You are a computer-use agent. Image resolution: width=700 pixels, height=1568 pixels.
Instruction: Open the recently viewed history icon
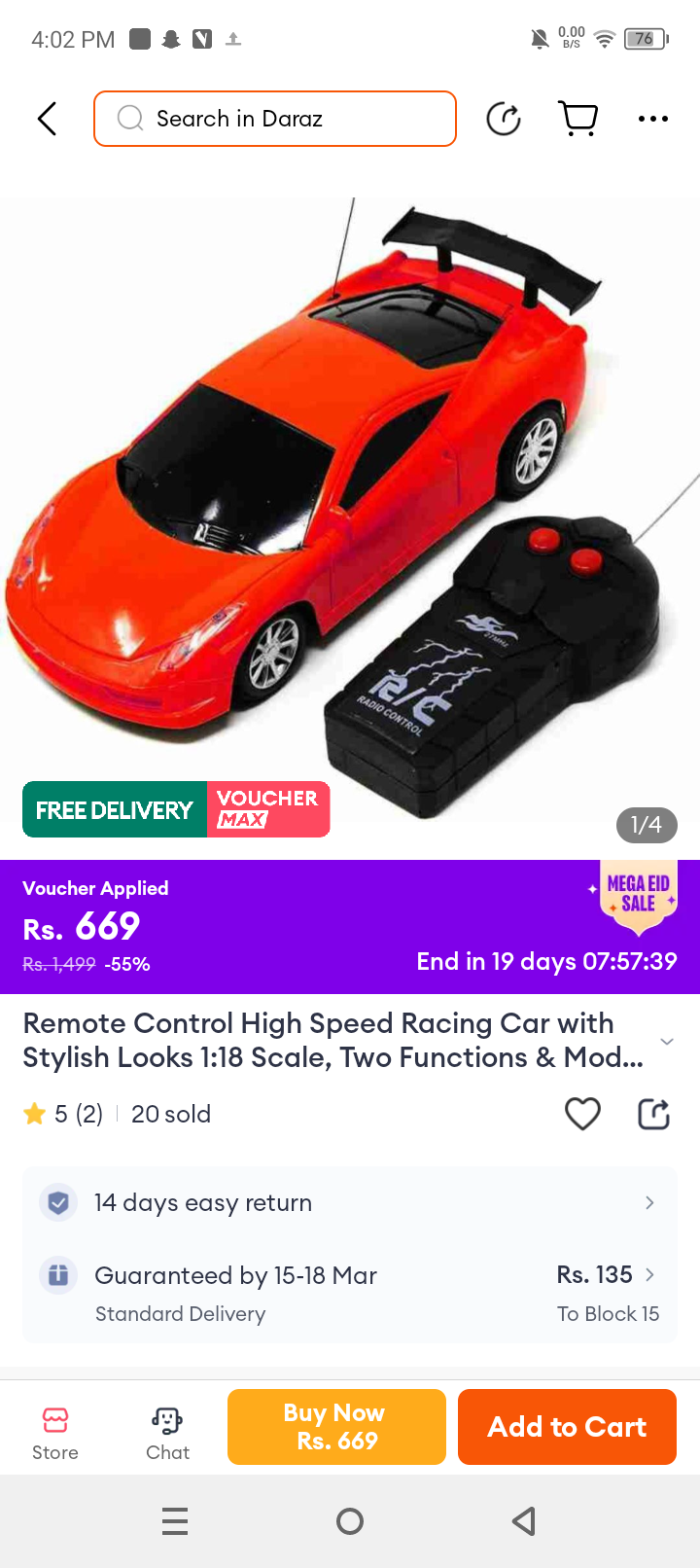pos(504,119)
